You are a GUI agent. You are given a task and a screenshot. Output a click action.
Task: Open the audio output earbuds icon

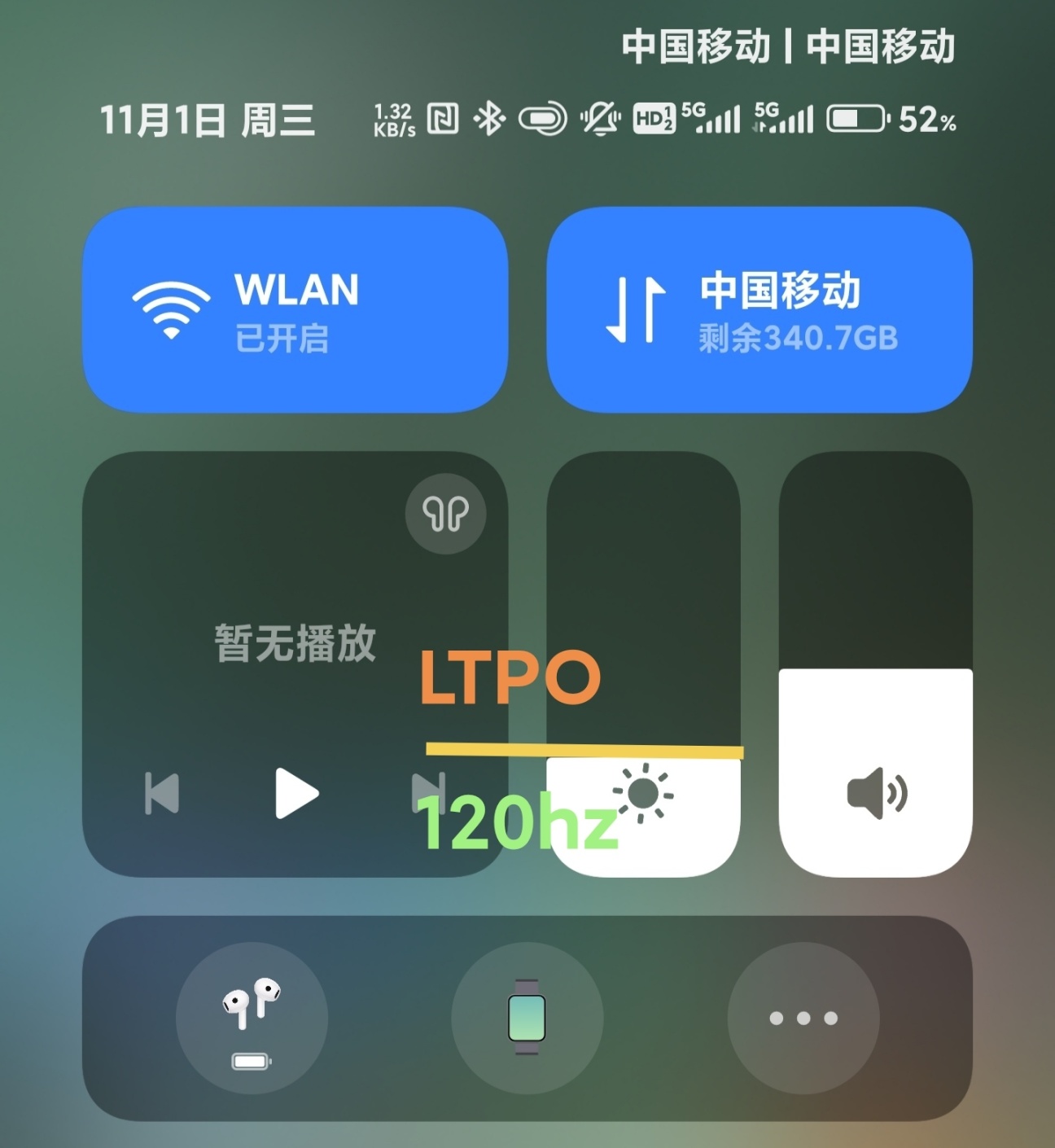tap(445, 513)
